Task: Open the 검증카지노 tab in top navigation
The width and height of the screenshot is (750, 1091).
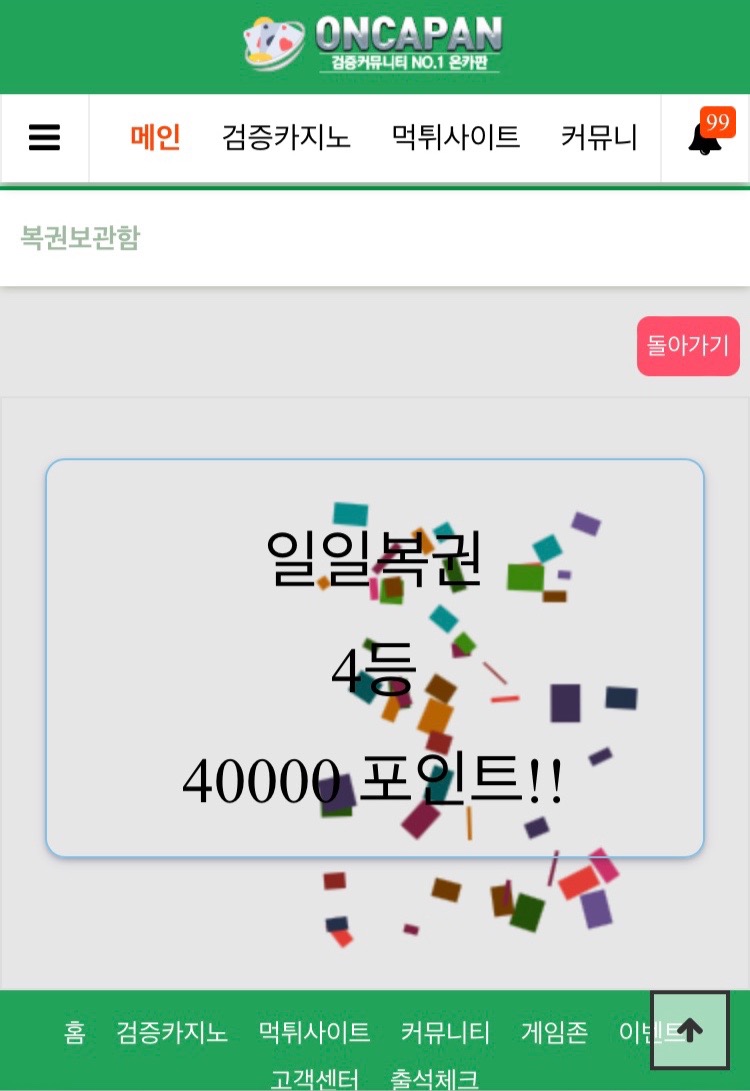Action: (286, 138)
